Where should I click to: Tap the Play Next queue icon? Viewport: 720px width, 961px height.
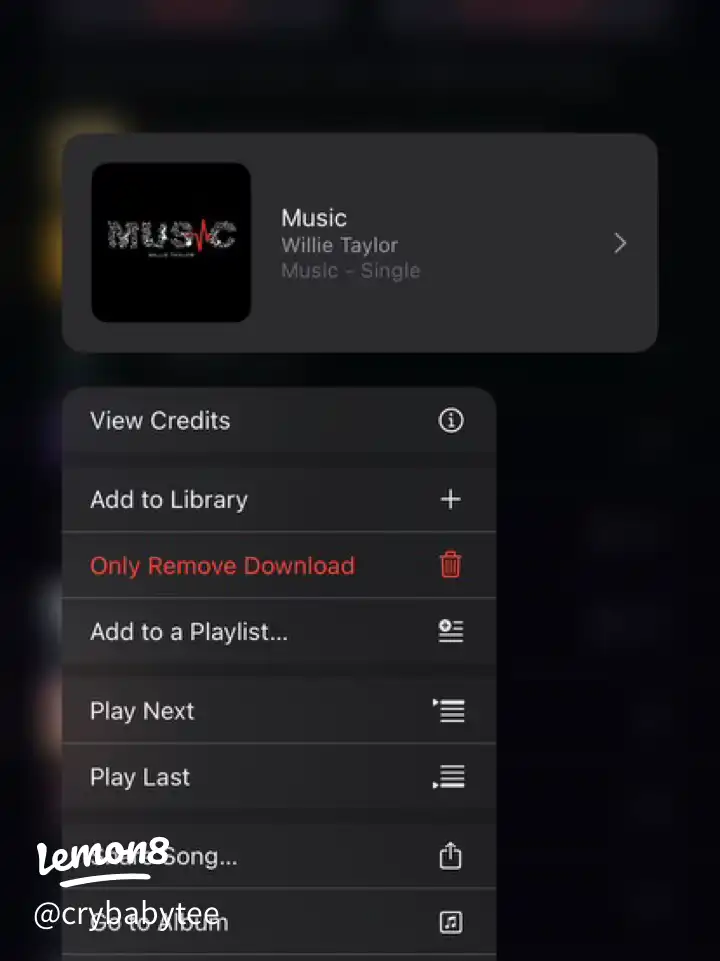[450, 711]
